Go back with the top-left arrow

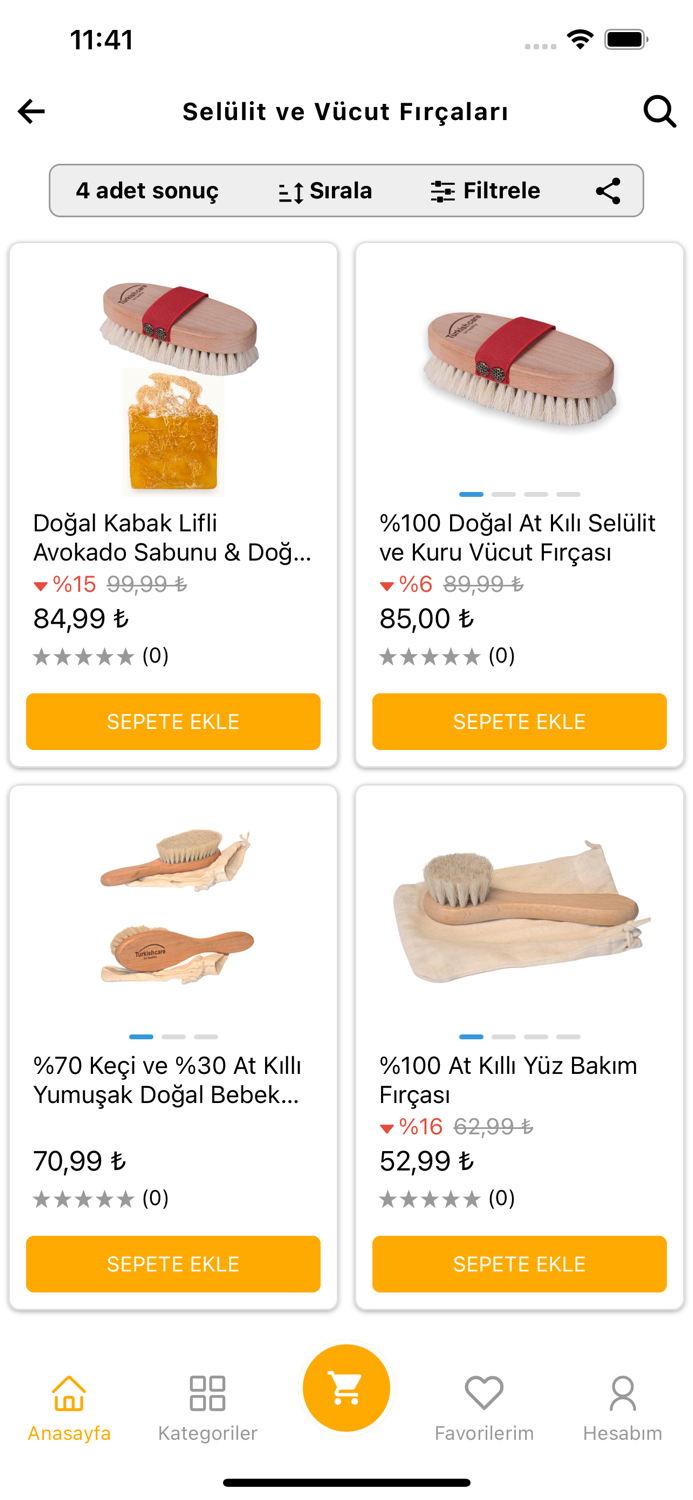pos(32,111)
